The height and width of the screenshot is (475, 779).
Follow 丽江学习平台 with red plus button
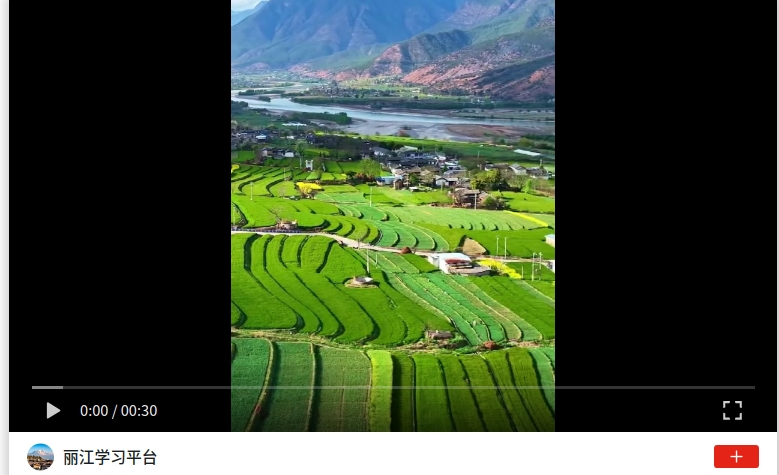coord(736,457)
